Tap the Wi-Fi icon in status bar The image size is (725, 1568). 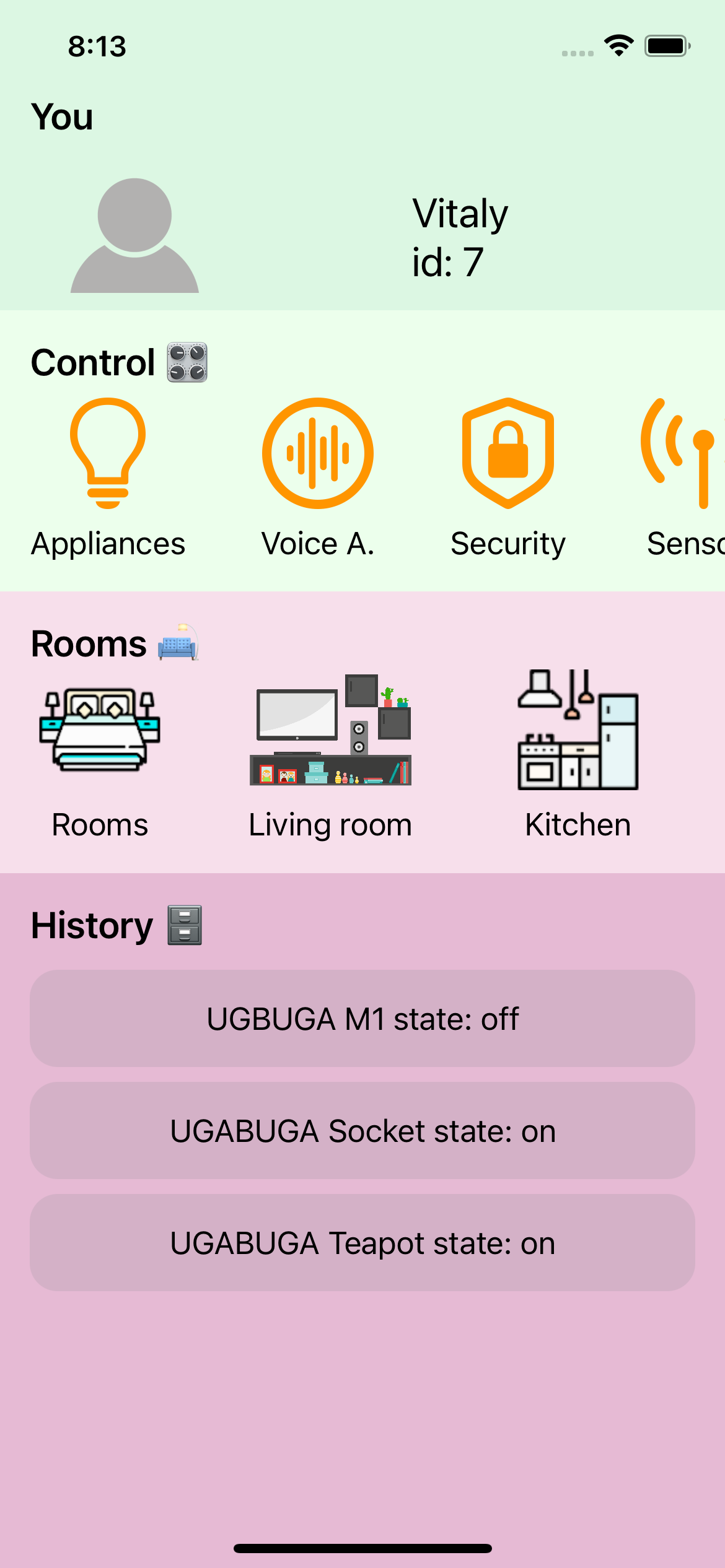pos(618,43)
